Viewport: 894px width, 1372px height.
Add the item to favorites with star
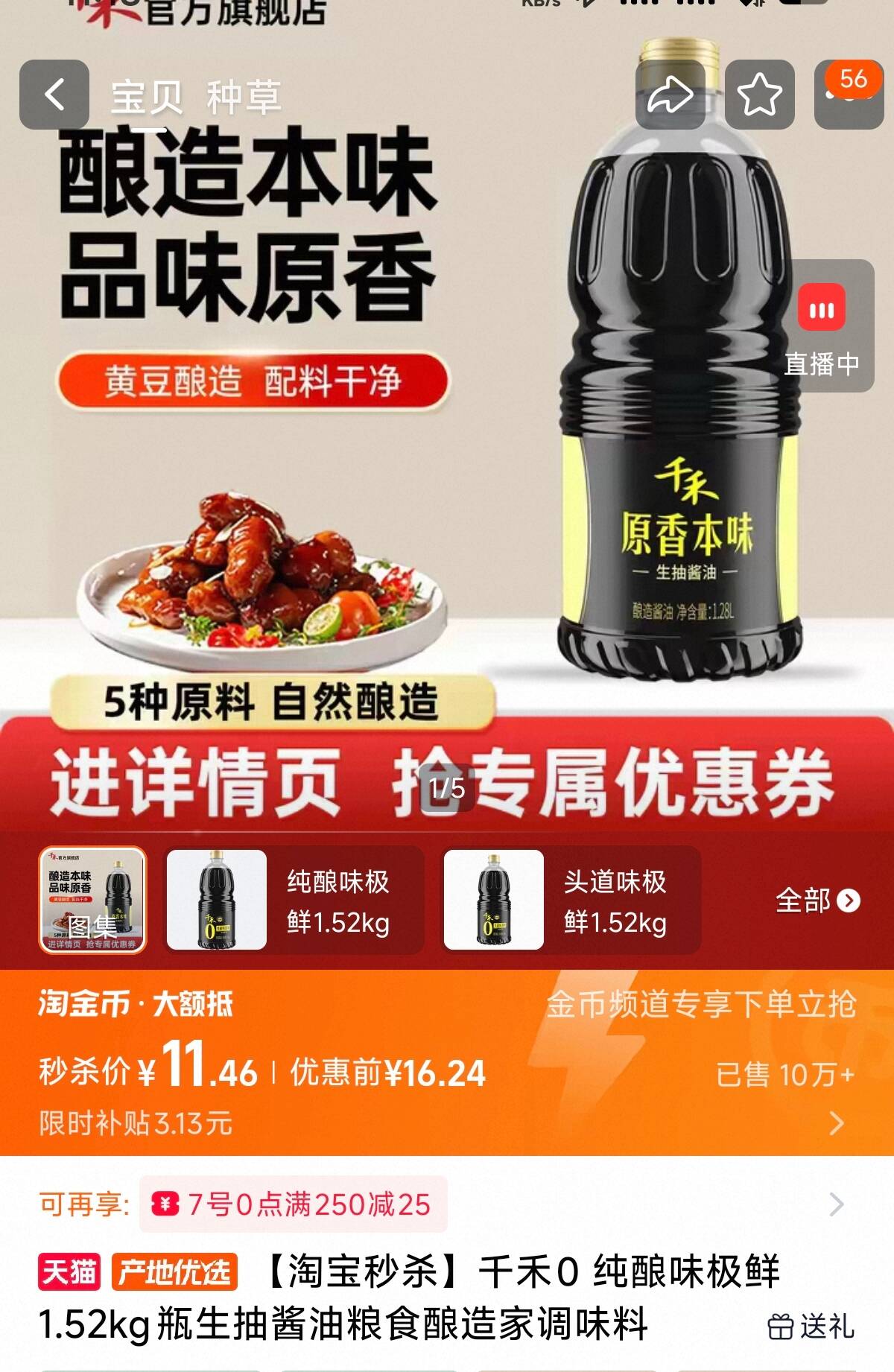pos(759,95)
